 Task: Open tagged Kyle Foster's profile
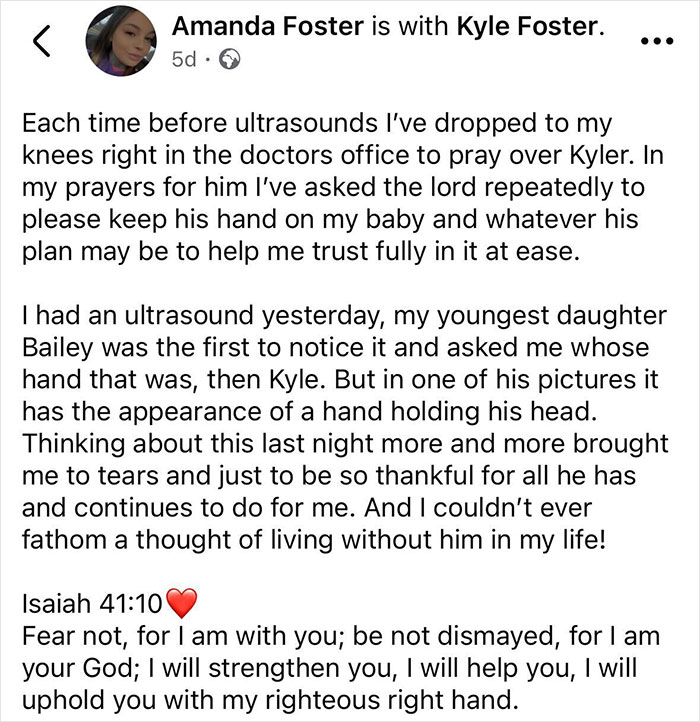pos(529,27)
